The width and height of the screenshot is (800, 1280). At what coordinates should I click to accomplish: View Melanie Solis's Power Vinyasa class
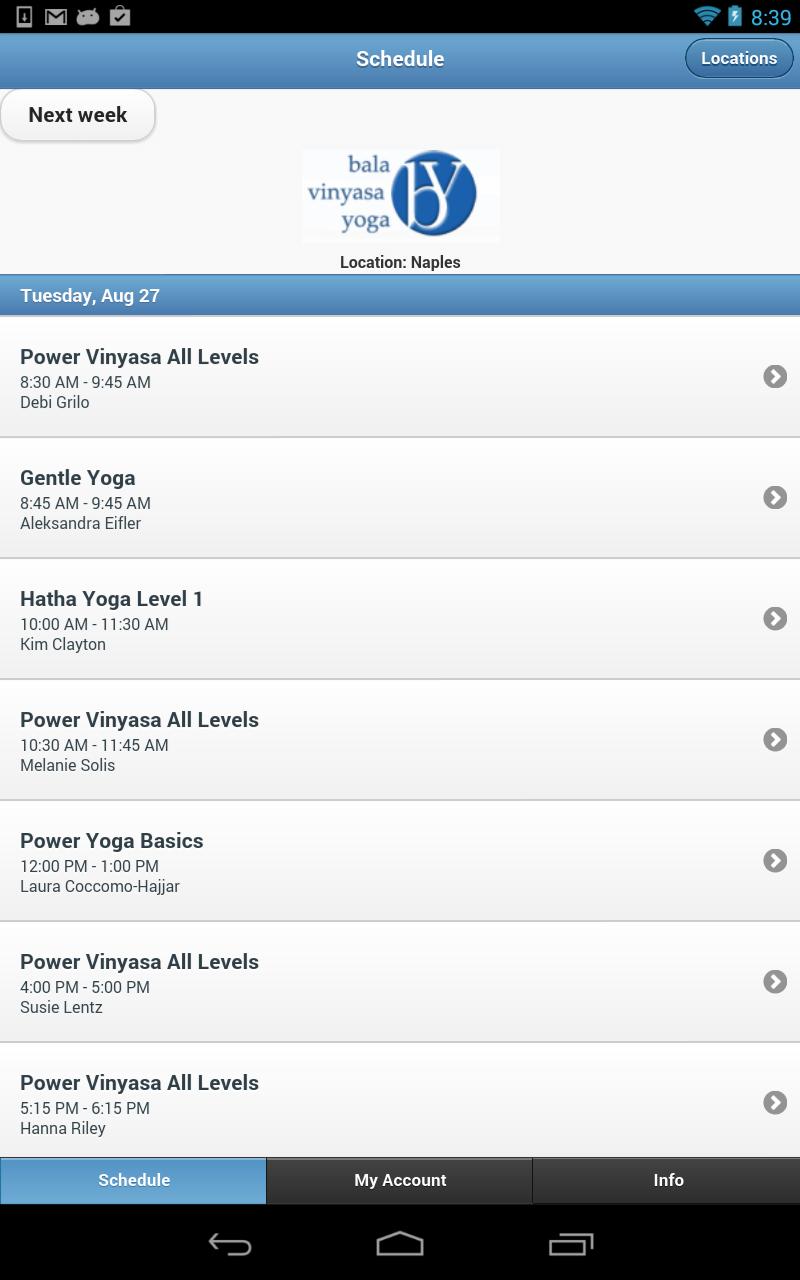pyautogui.click(x=400, y=740)
